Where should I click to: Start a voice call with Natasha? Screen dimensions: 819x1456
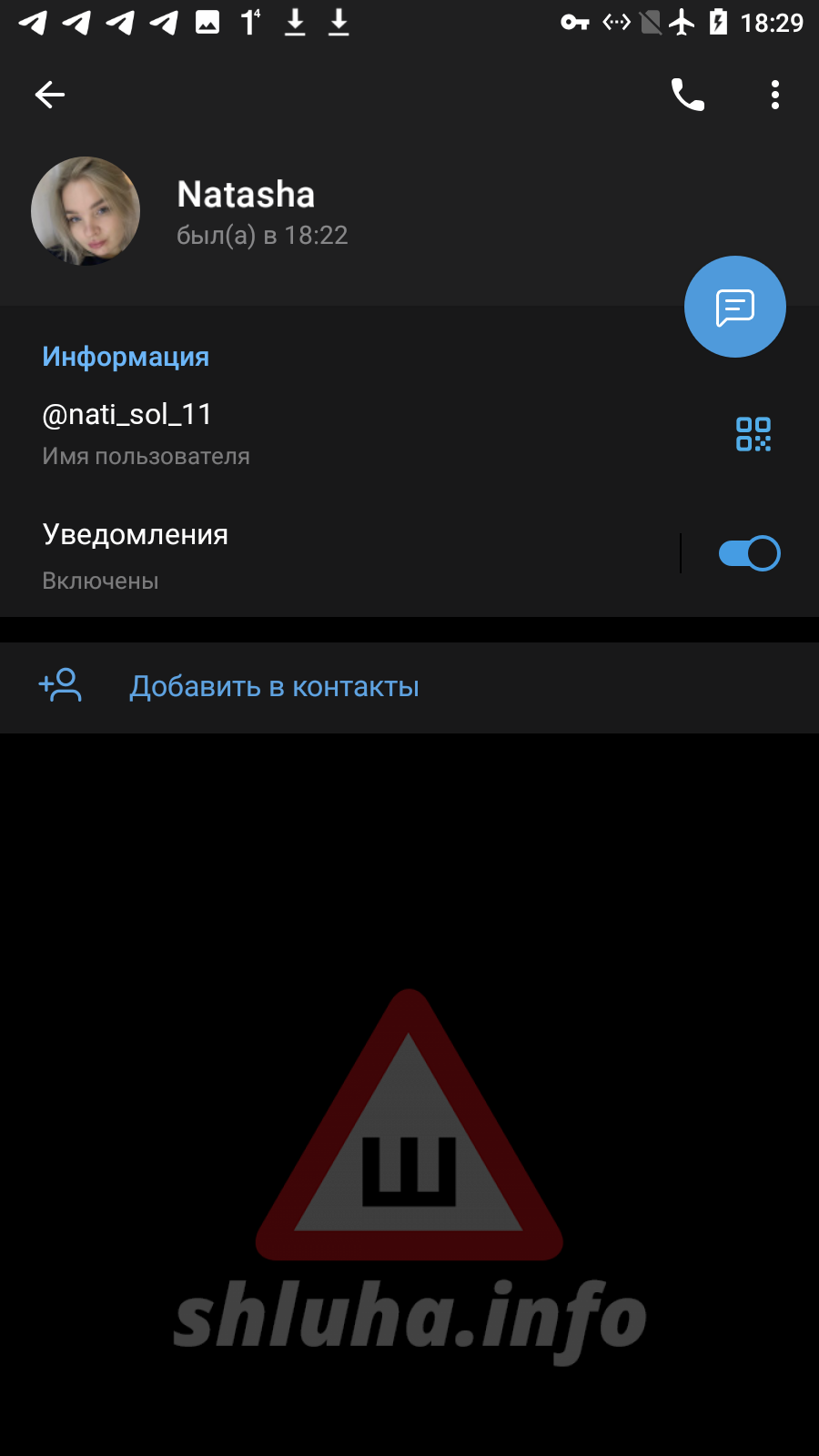click(688, 95)
